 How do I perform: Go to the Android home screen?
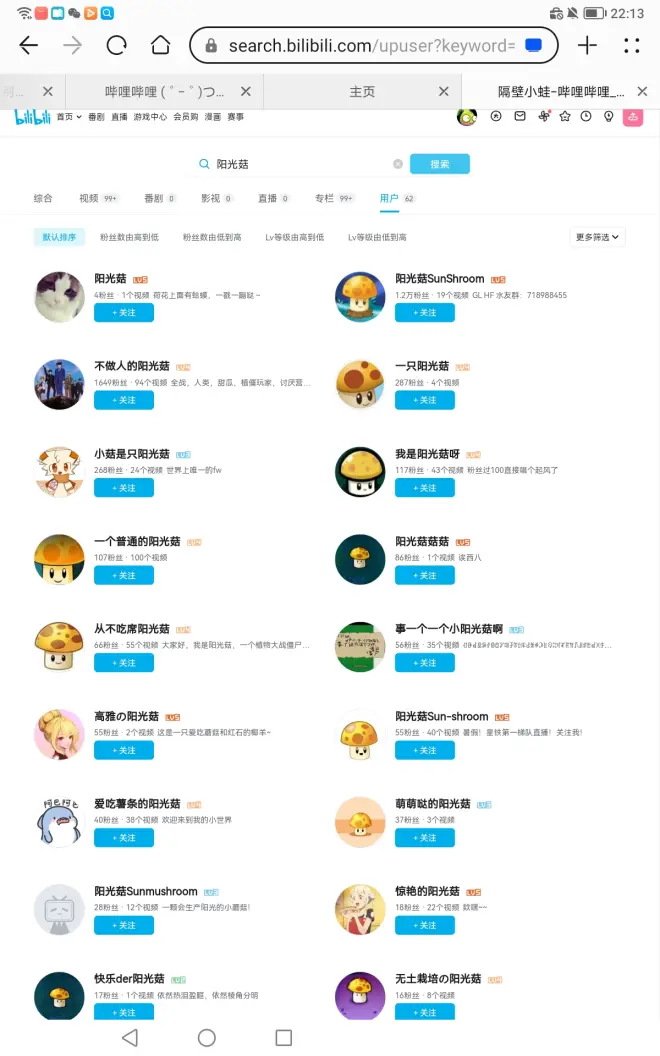(206, 1038)
